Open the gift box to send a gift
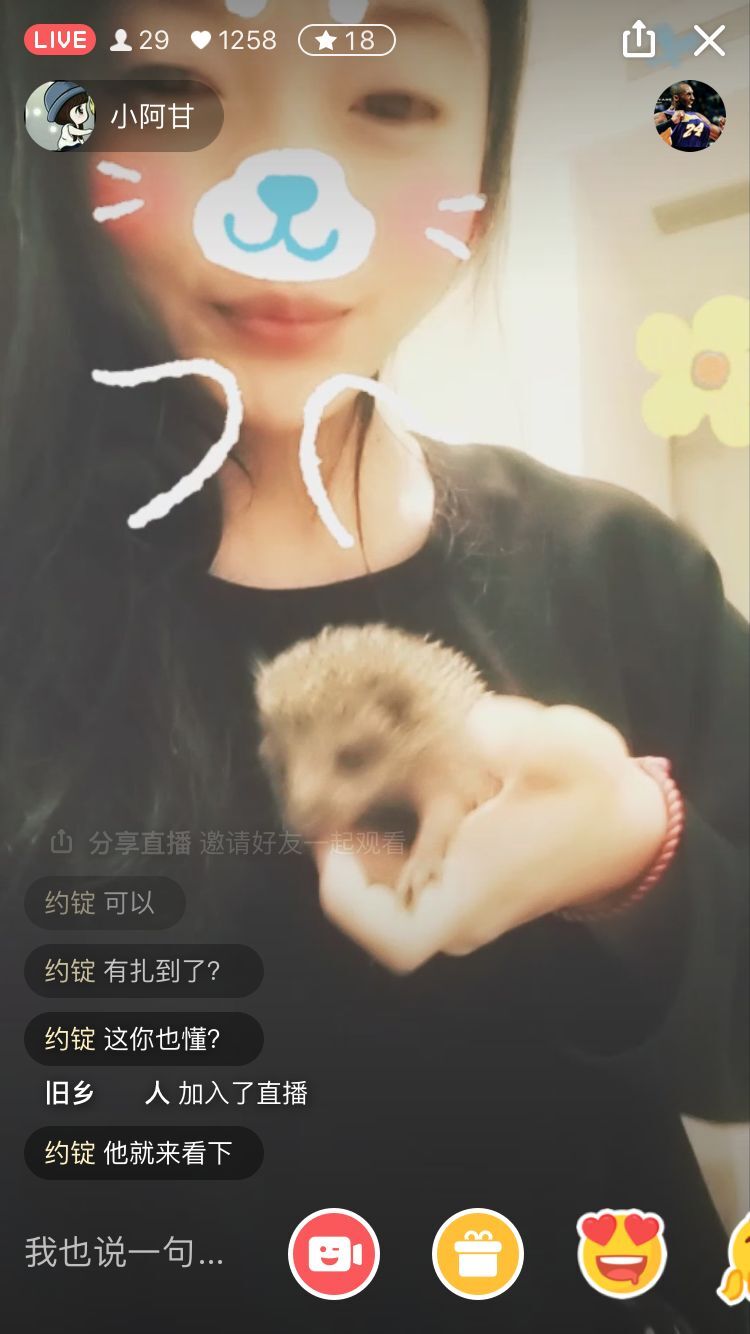Screen dimensions: 750x1334 click(x=477, y=1254)
